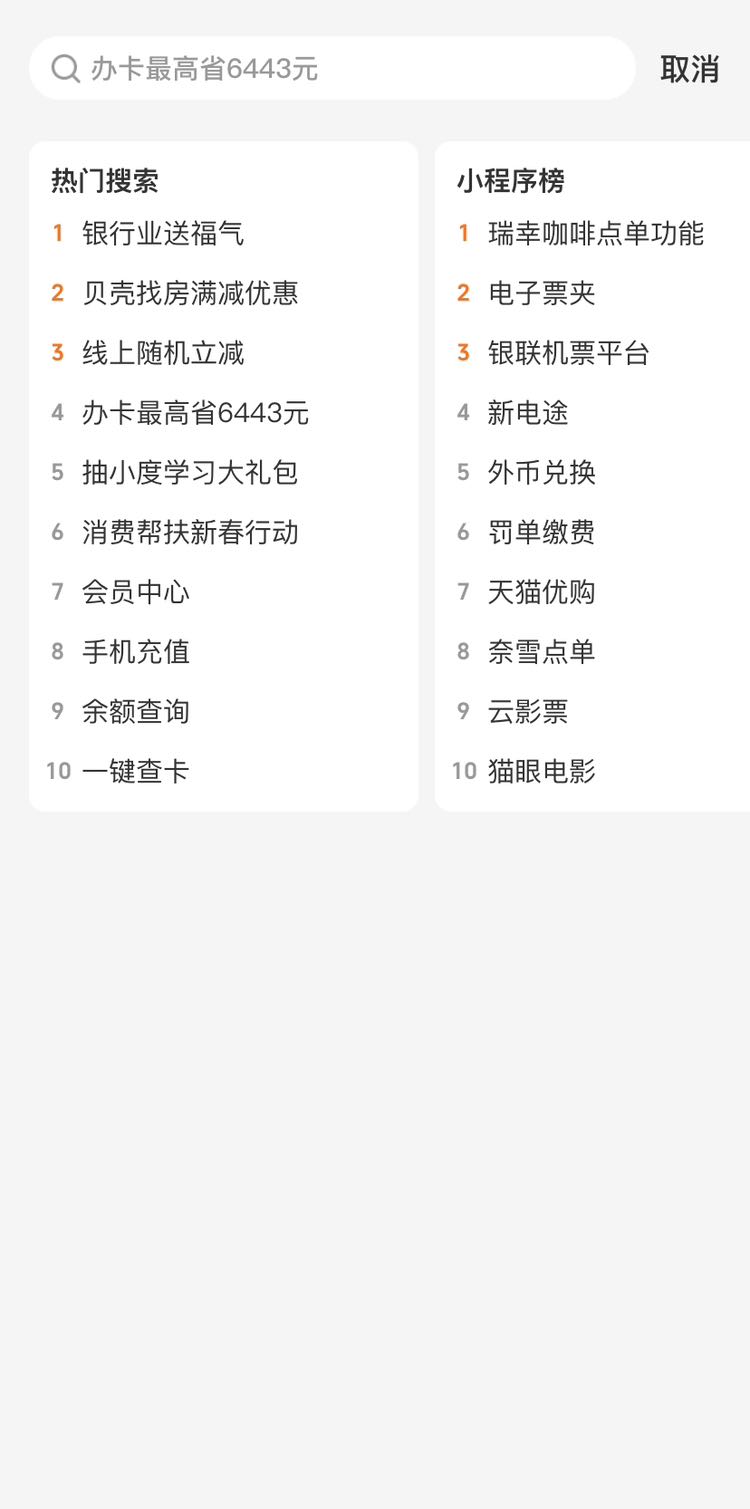Open 猫眼电影 mini program
This screenshot has height=1509, width=750.
[542, 771]
